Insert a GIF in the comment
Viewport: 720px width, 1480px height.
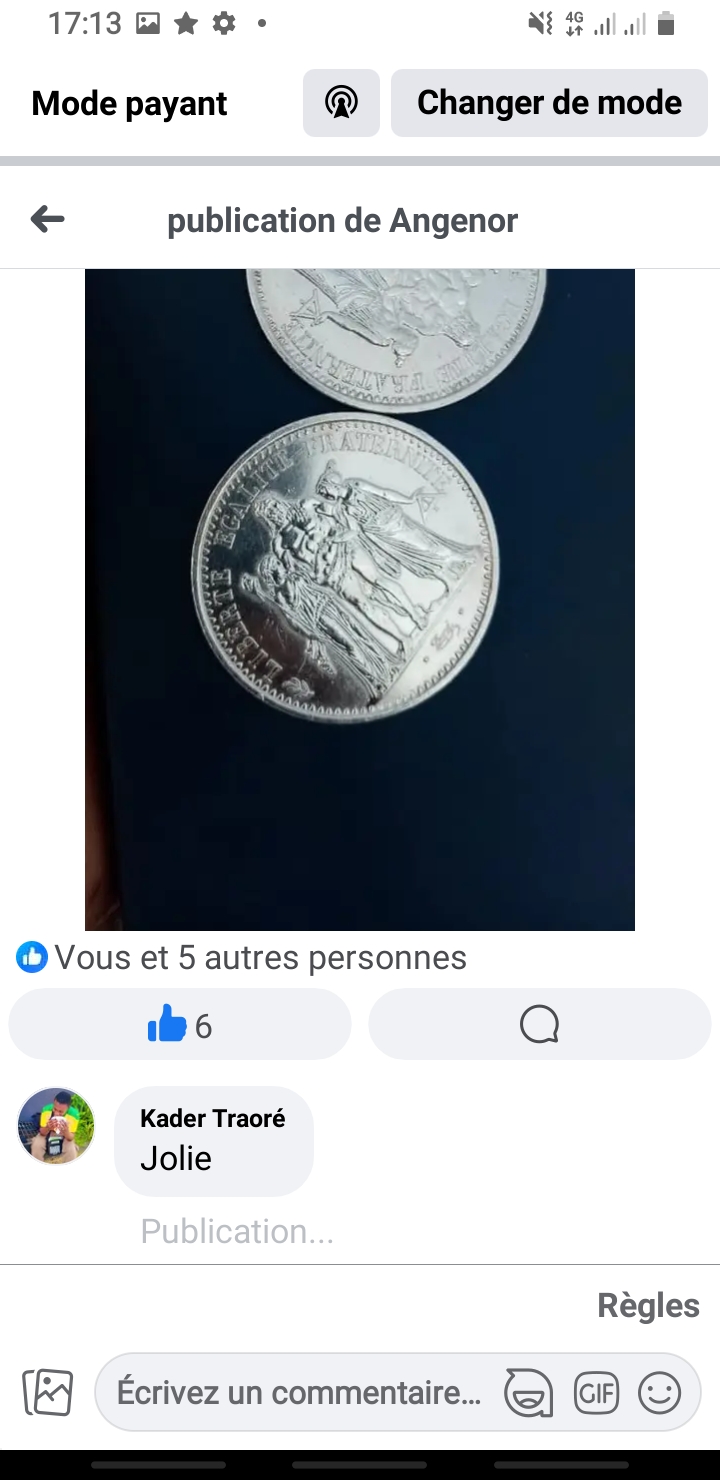pos(596,1392)
